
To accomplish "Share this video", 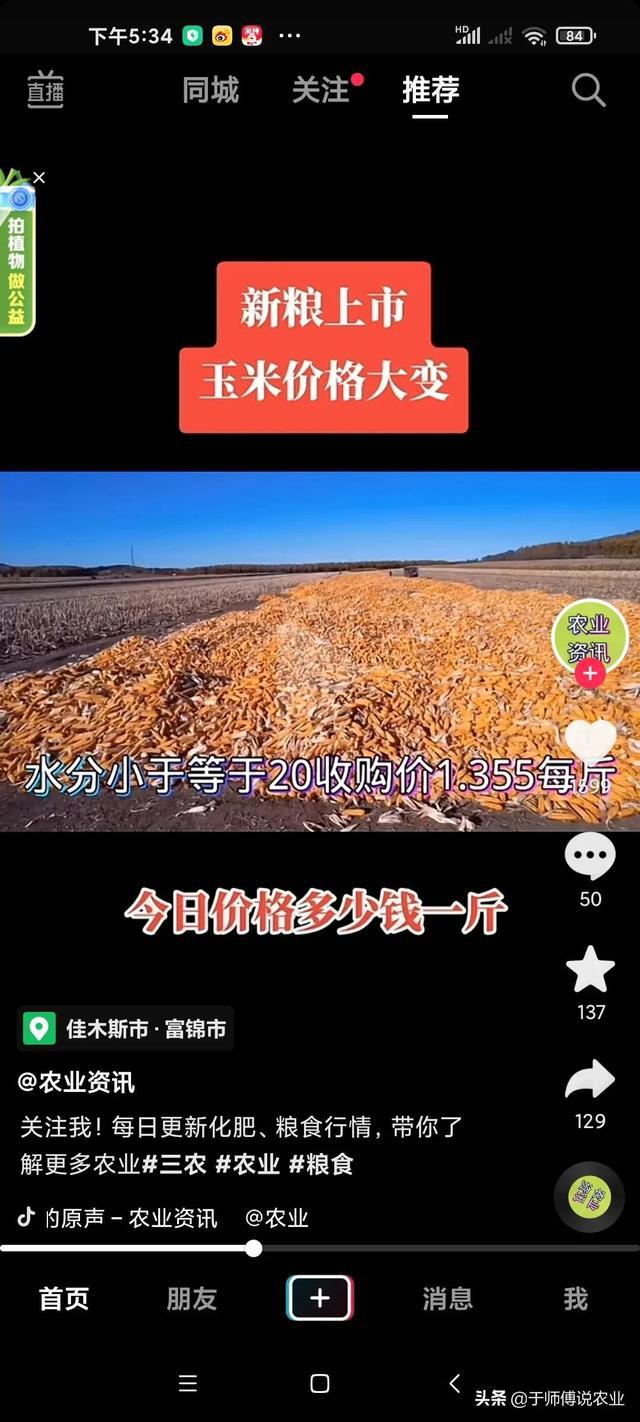I will [590, 1081].
